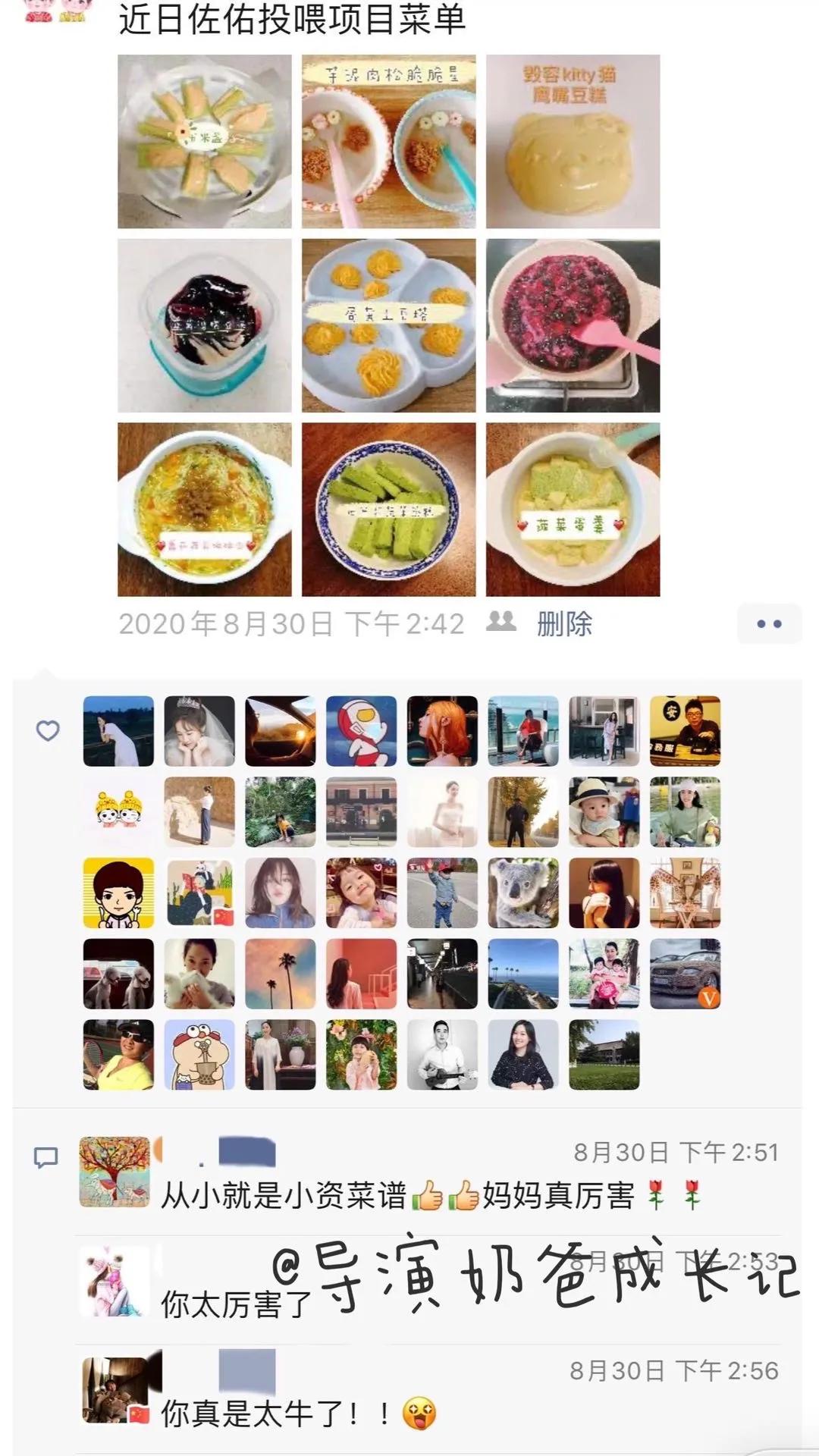Open the 蔬菜蛋羹 photo
819x1456 pixels.
click(x=573, y=510)
